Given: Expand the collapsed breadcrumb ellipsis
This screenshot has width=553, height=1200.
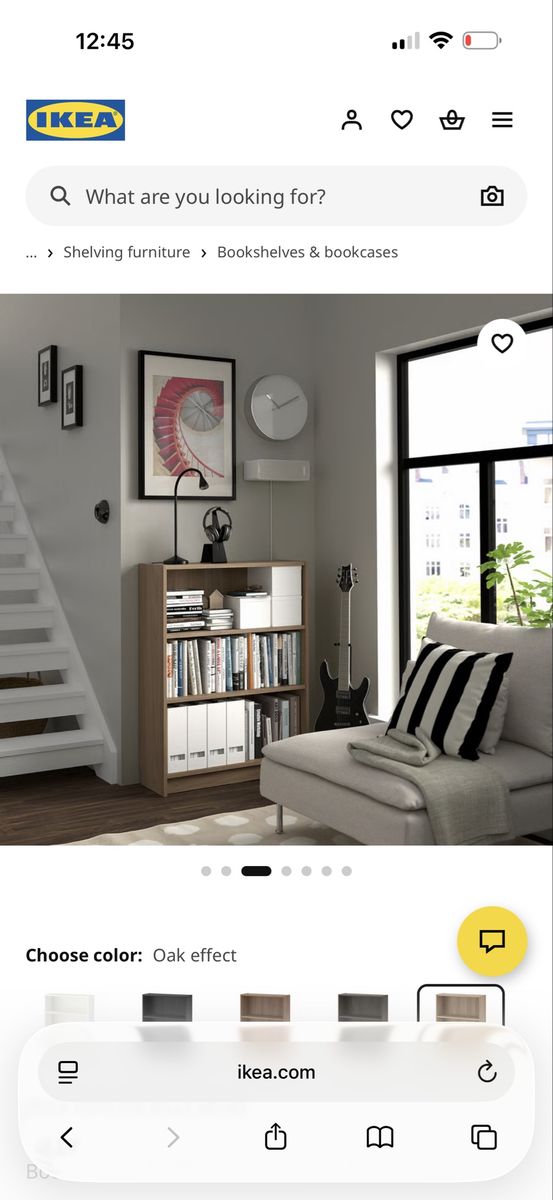Looking at the screenshot, I should pos(31,252).
